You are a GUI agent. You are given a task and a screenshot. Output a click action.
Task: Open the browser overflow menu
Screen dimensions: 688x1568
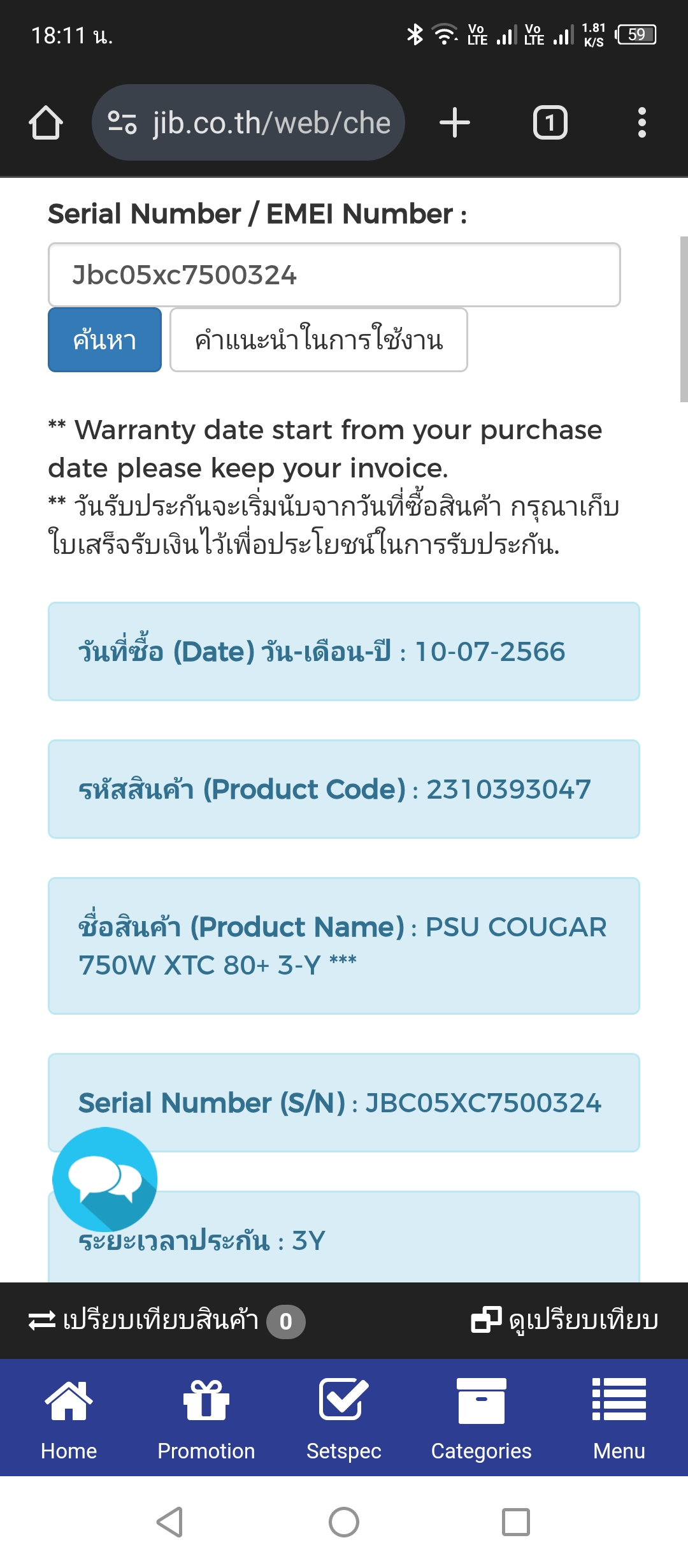642,122
